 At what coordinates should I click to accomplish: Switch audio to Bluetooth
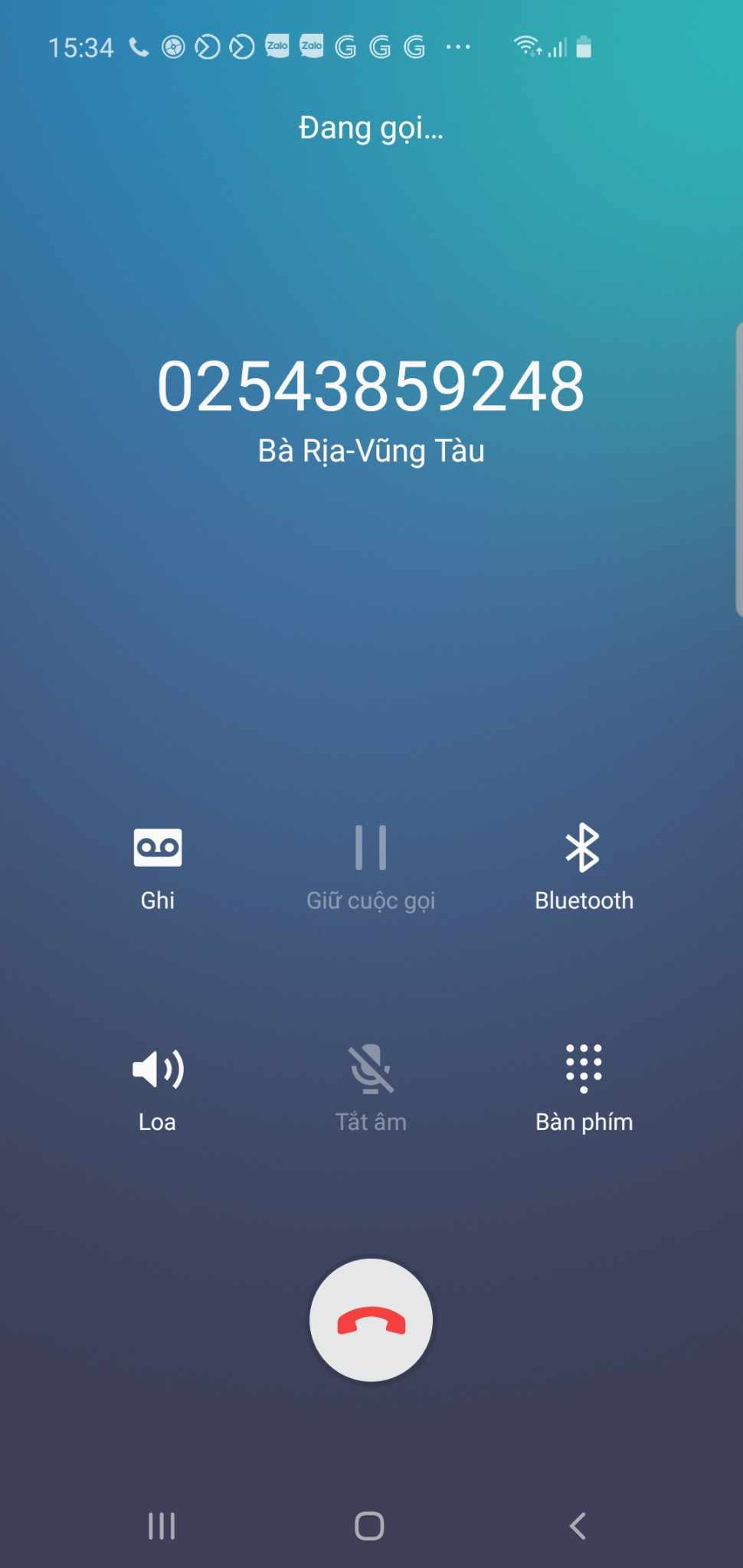click(584, 867)
